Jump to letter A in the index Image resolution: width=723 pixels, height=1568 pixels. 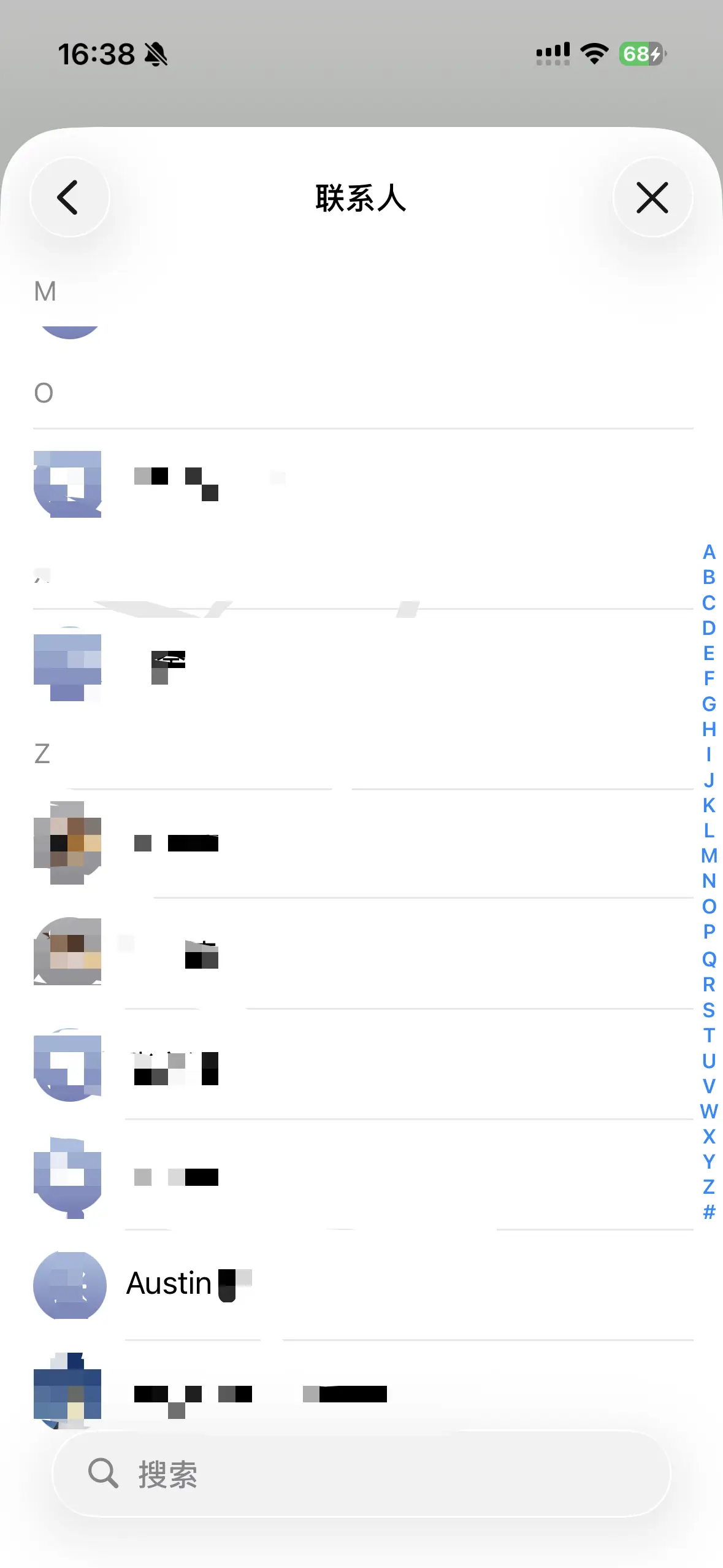(x=709, y=552)
